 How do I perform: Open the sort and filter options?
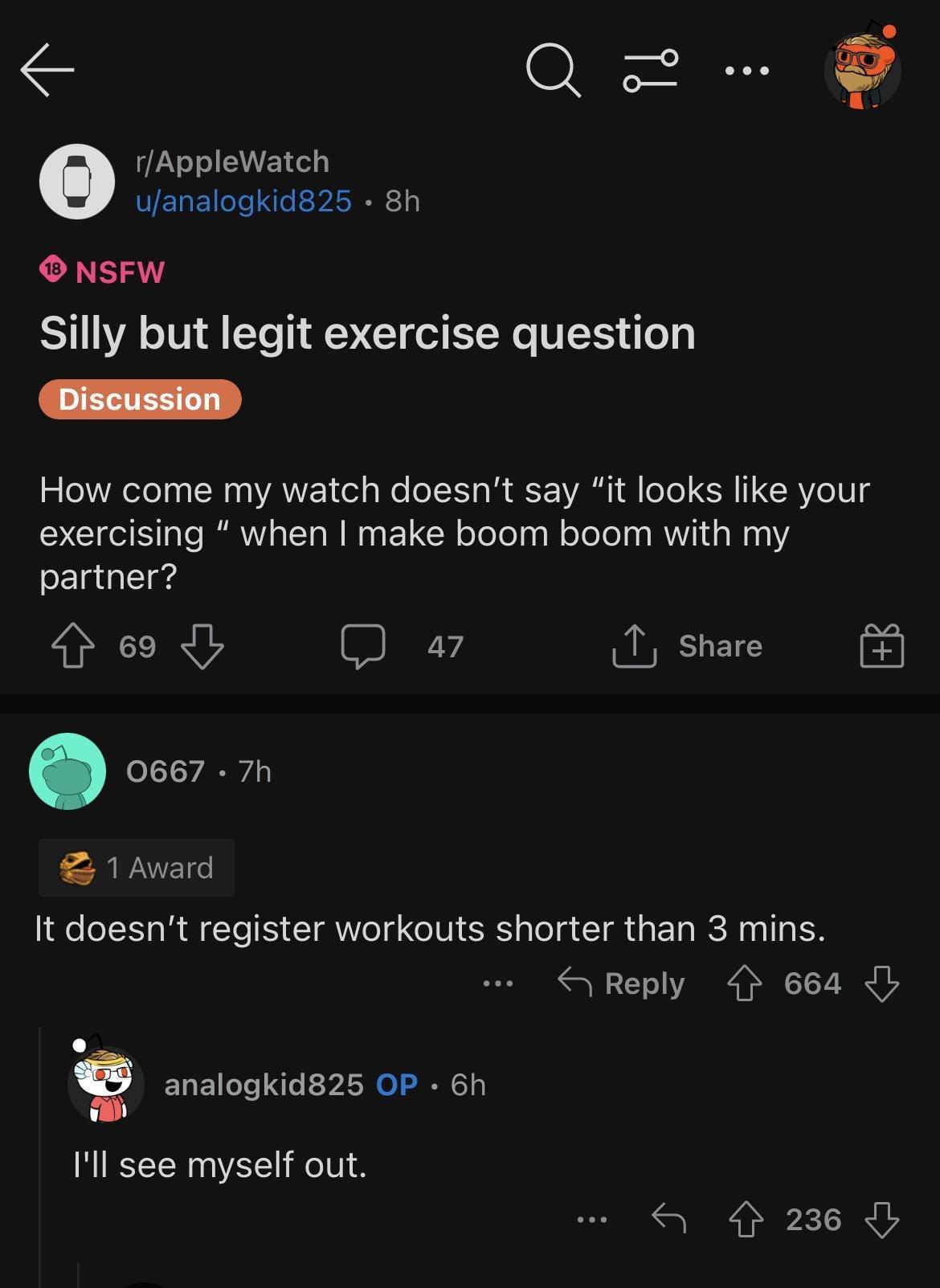pos(651,71)
